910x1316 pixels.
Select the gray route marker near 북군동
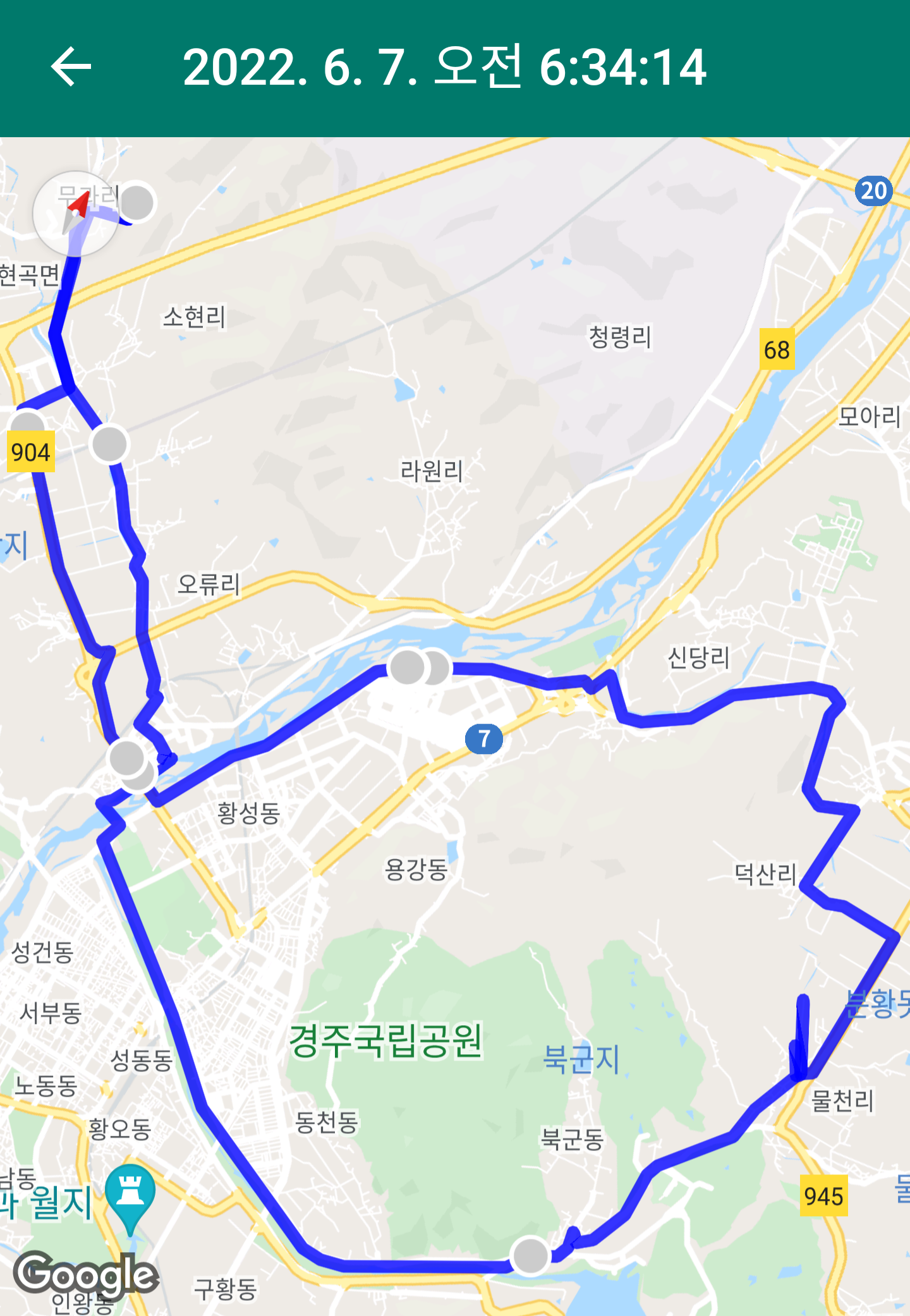[x=530, y=1256]
